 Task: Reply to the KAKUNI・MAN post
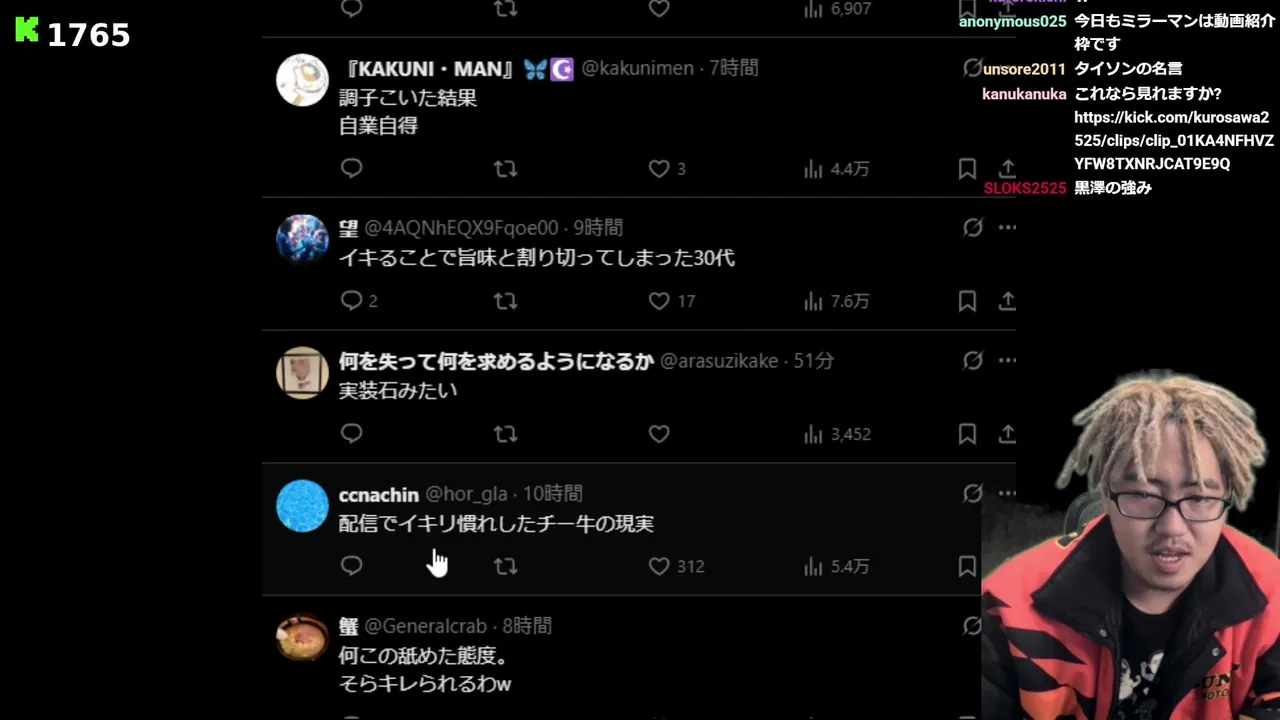pos(351,169)
